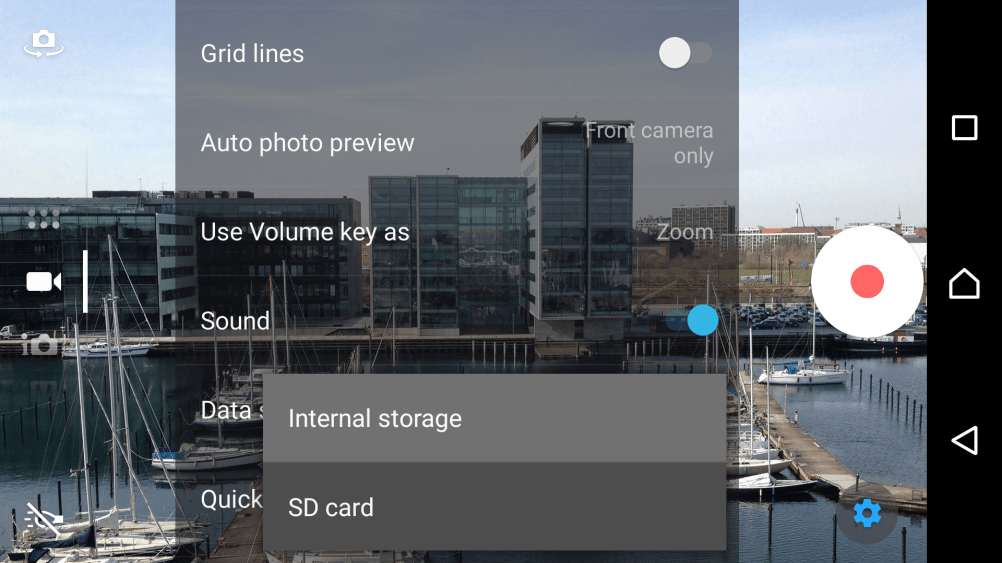The width and height of the screenshot is (1002, 563).
Task: Toggle the Grid lines switch
Action: pyautogui.click(x=685, y=54)
